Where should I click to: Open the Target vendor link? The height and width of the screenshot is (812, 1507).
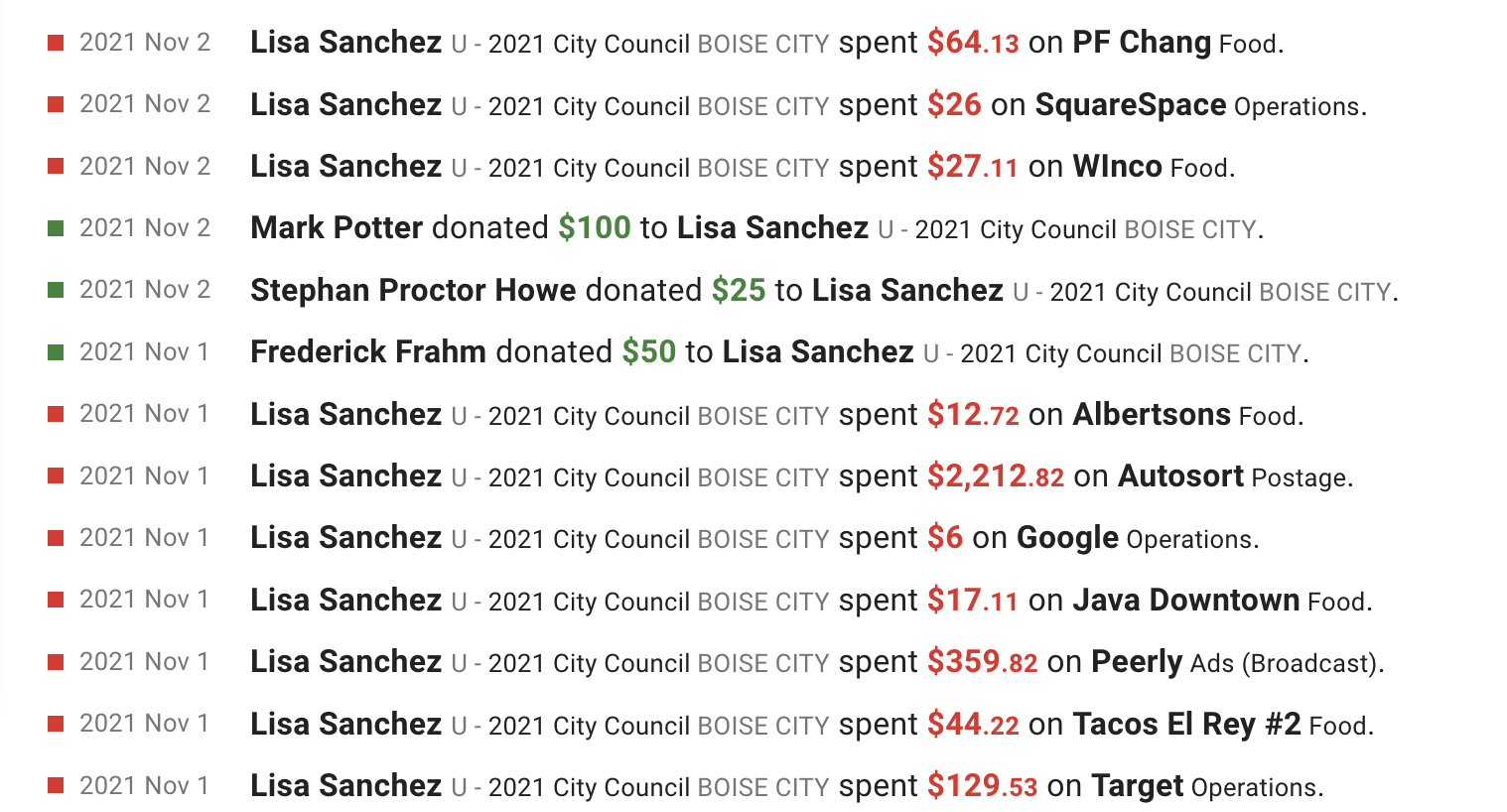coord(1138,786)
